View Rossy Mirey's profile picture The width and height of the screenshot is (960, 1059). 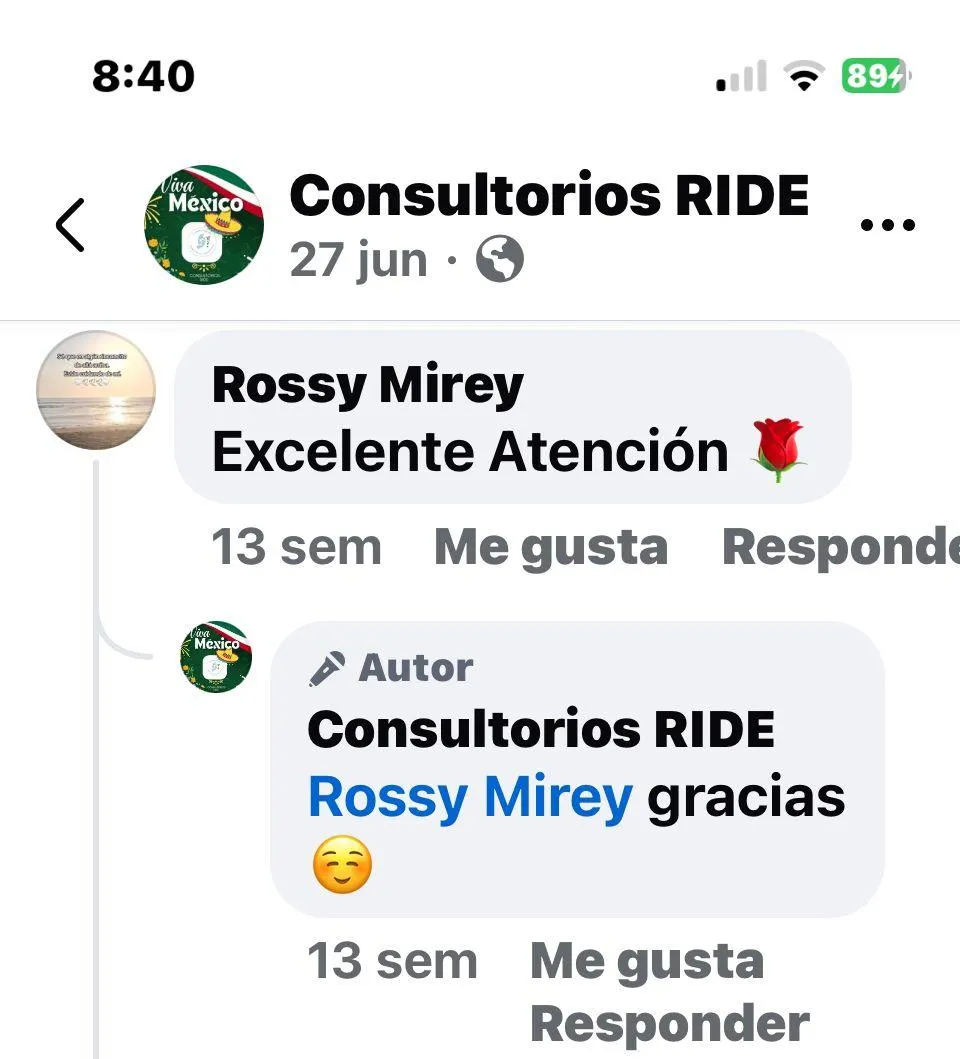click(x=96, y=390)
